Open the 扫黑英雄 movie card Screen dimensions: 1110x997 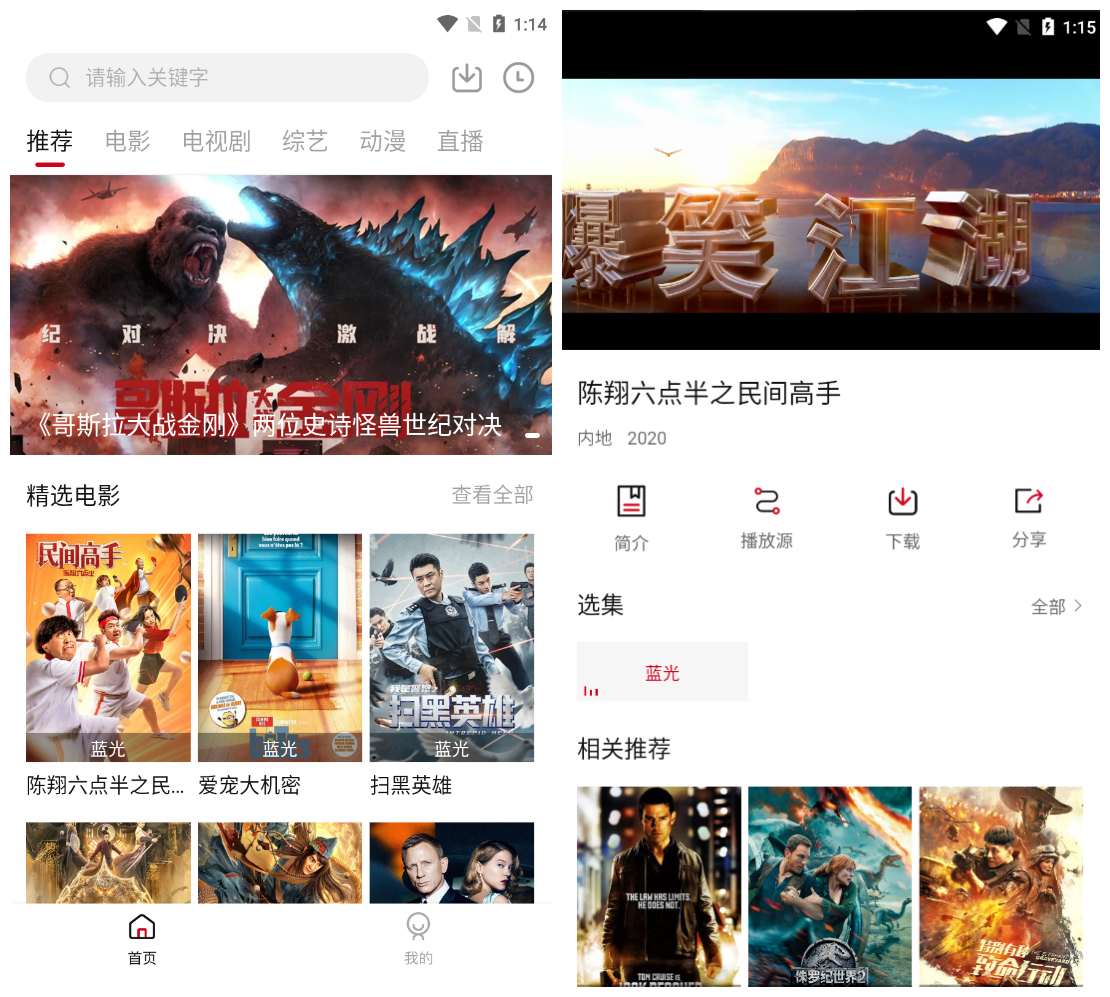point(452,660)
